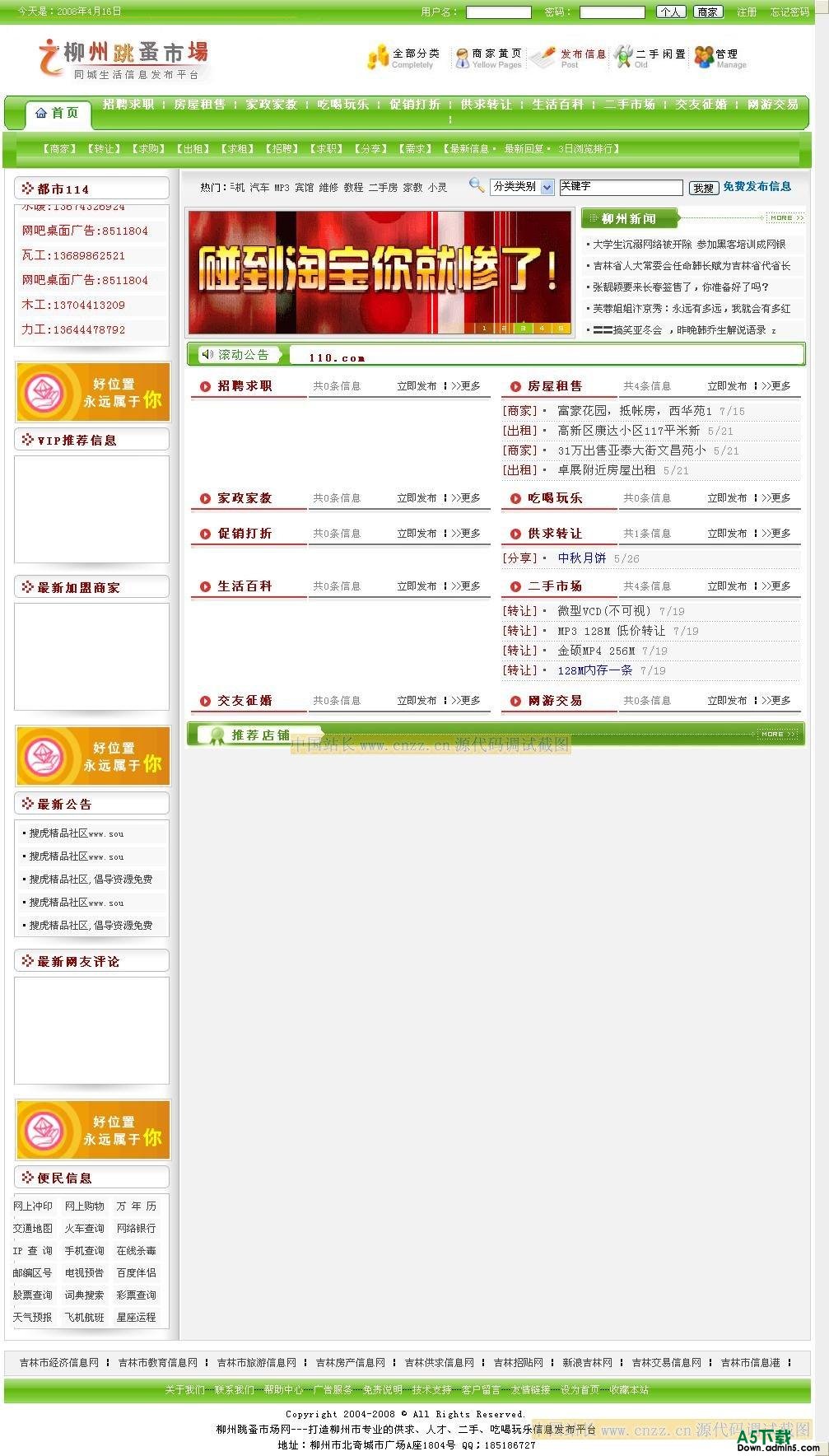Viewport: 829px width, 1456px height.
Task: Click the 搜索 button beside the keyword field
Action: point(703,188)
